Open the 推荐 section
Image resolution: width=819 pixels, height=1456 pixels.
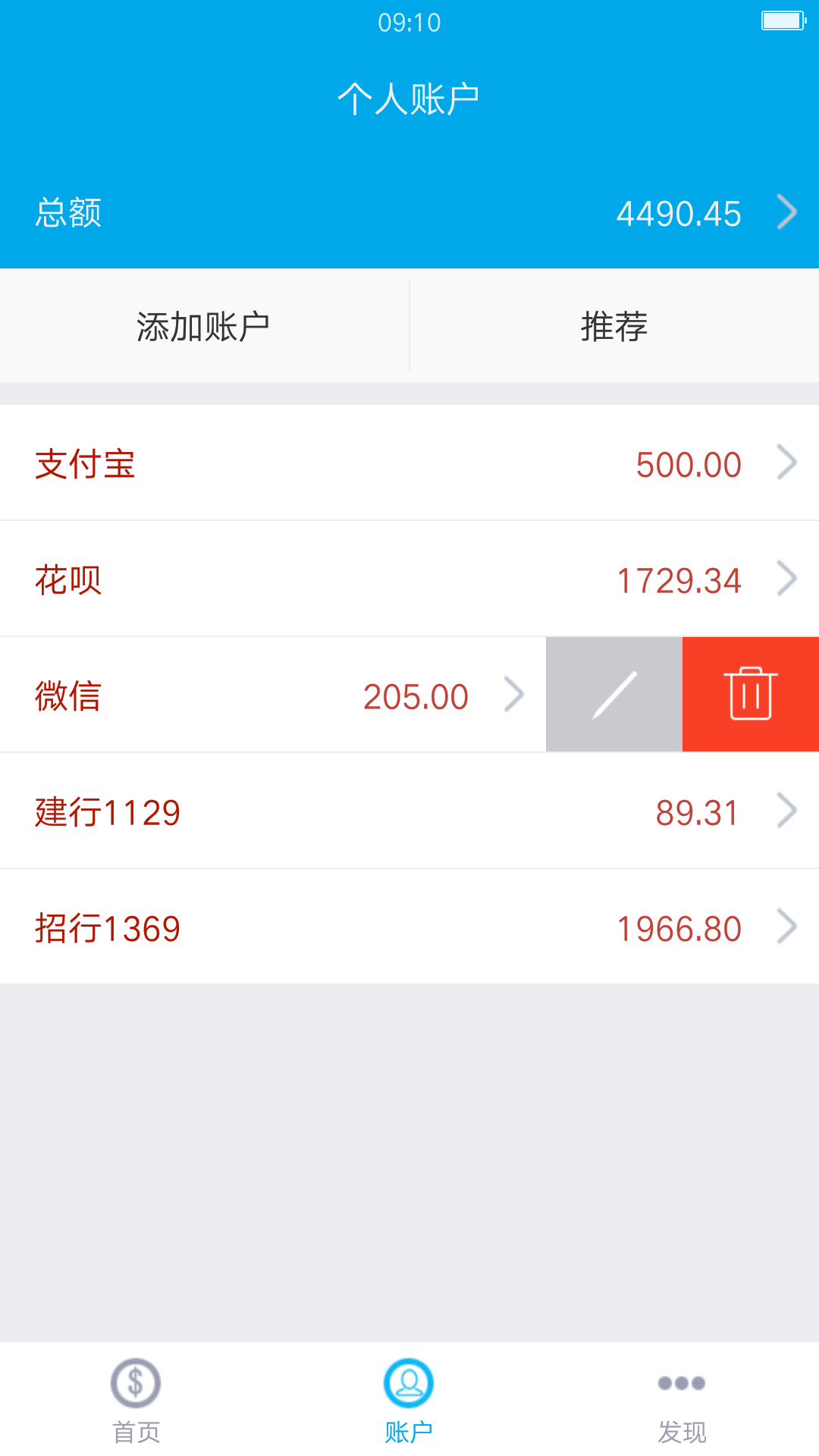pos(614,325)
